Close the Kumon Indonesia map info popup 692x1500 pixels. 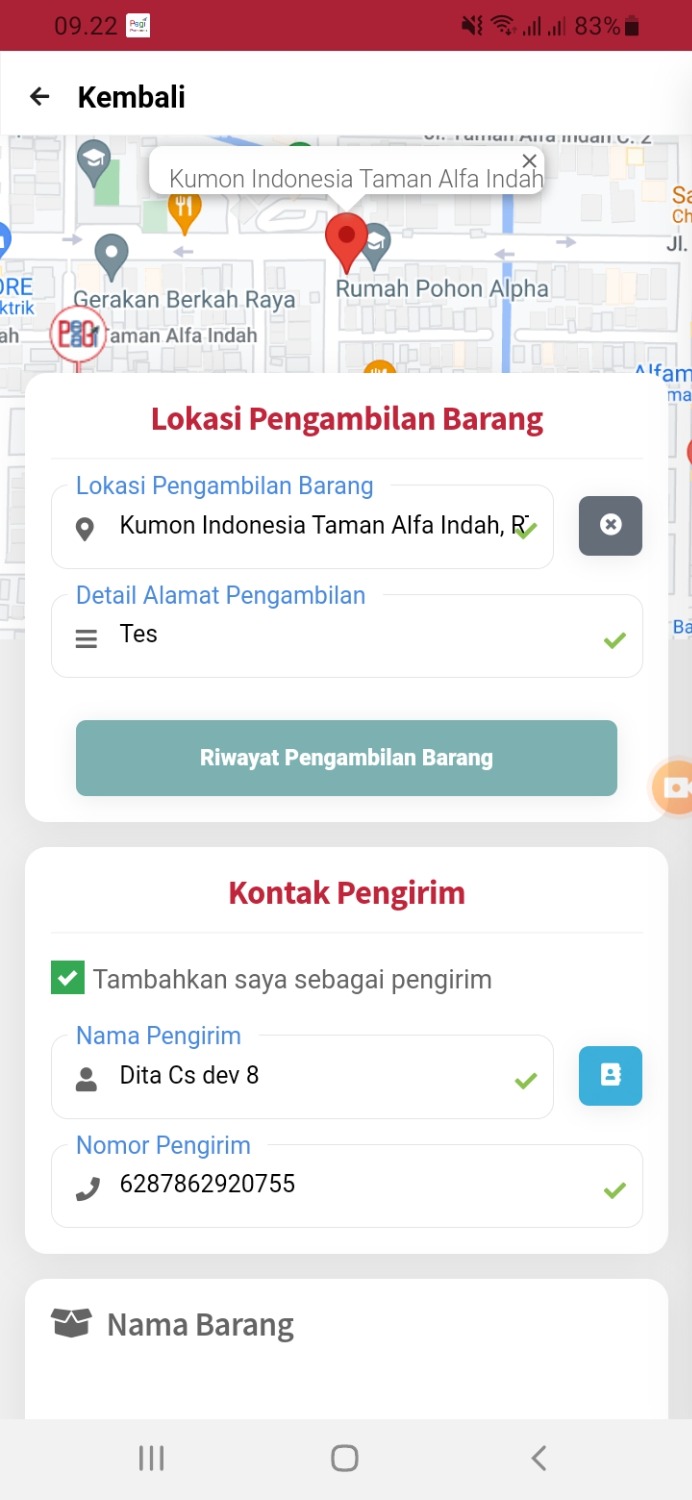pyautogui.click(x=529, y=161)
